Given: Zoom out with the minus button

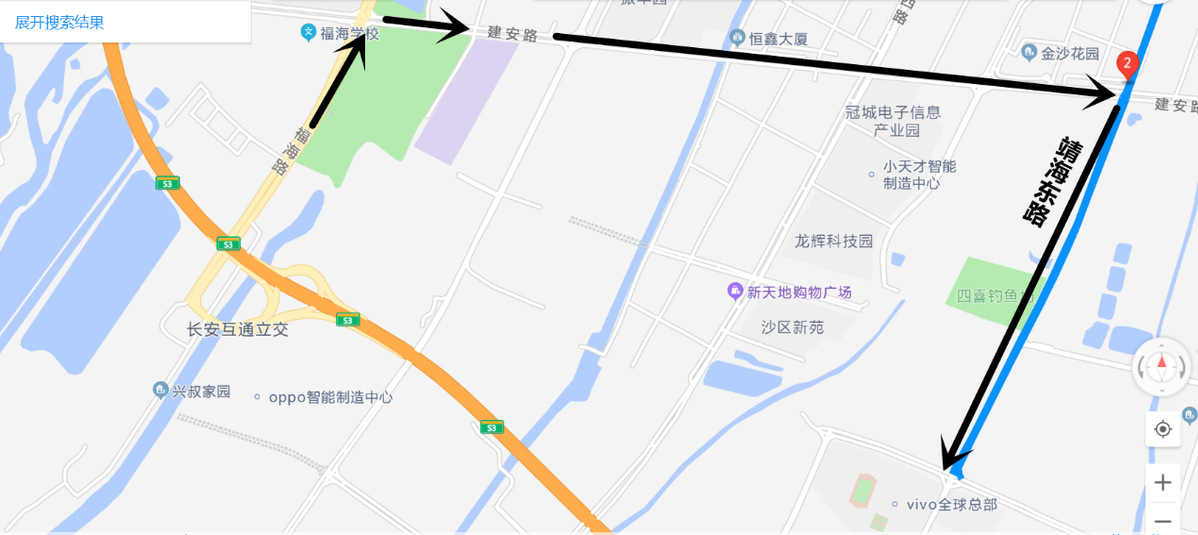Looking at the screenshot, I should [1163, 520].
